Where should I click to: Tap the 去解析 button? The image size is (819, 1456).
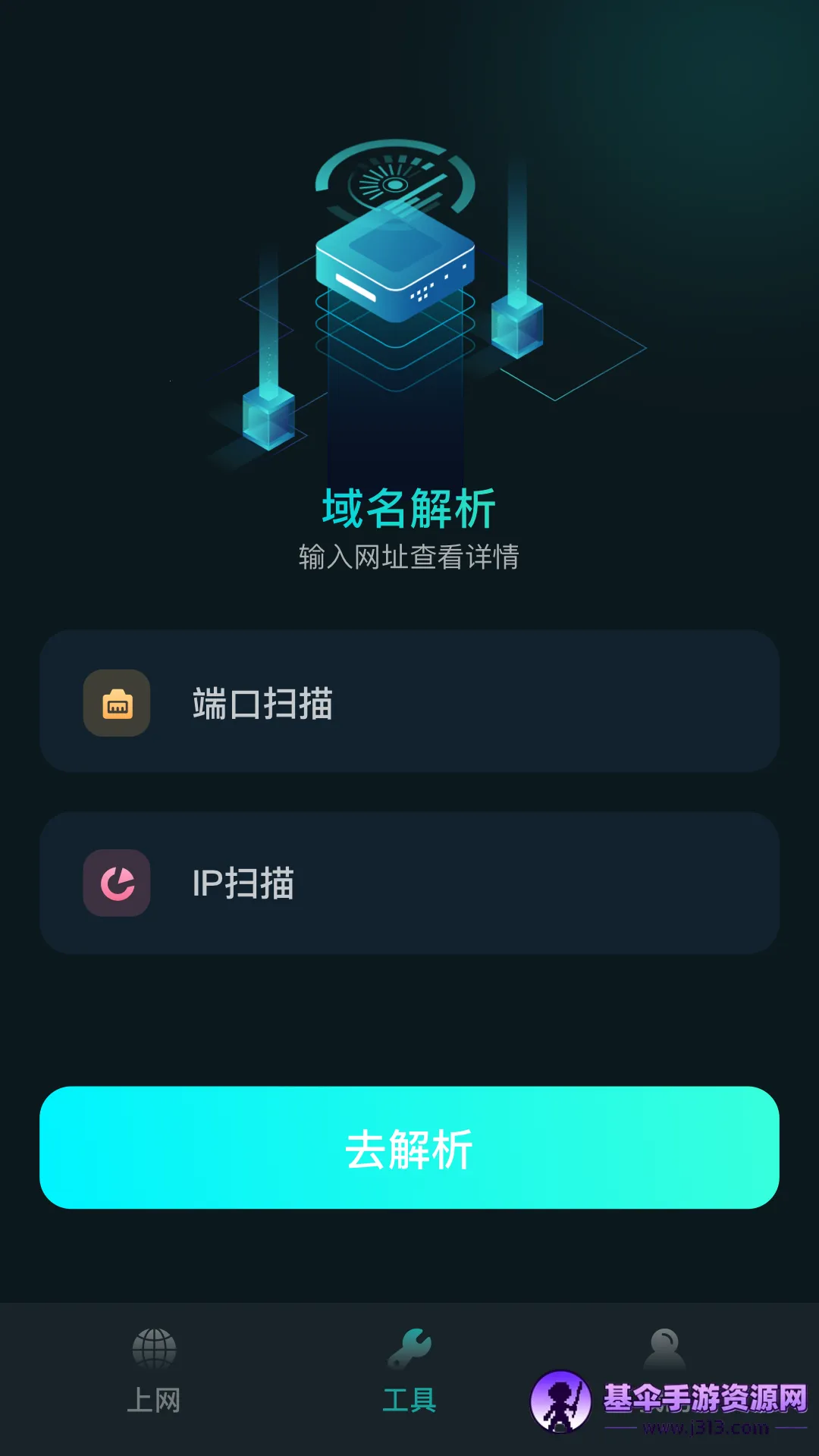[409, 1147]
